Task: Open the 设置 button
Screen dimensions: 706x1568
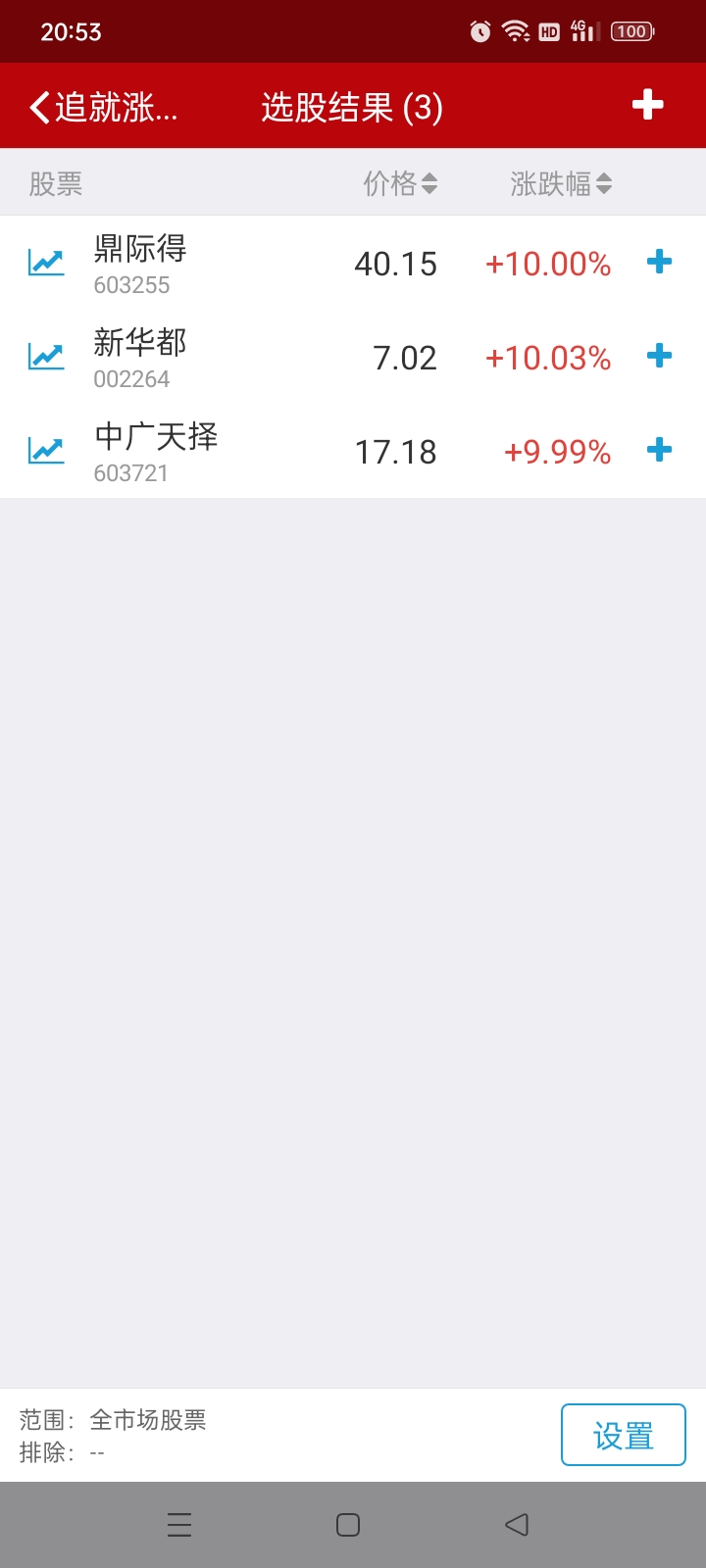Action: click(x=623, y=1436)
